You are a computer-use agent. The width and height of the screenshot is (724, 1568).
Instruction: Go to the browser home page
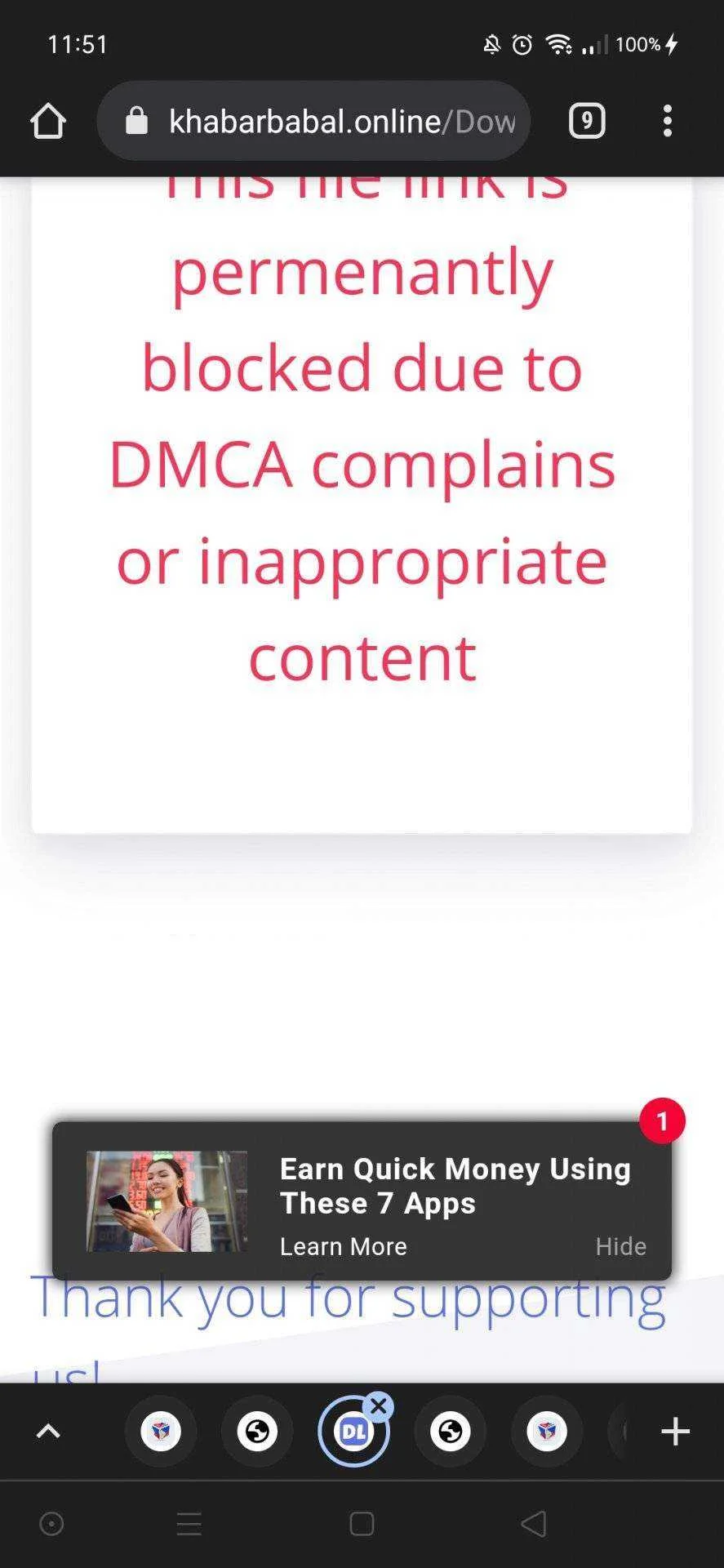[x=48, y=121]
